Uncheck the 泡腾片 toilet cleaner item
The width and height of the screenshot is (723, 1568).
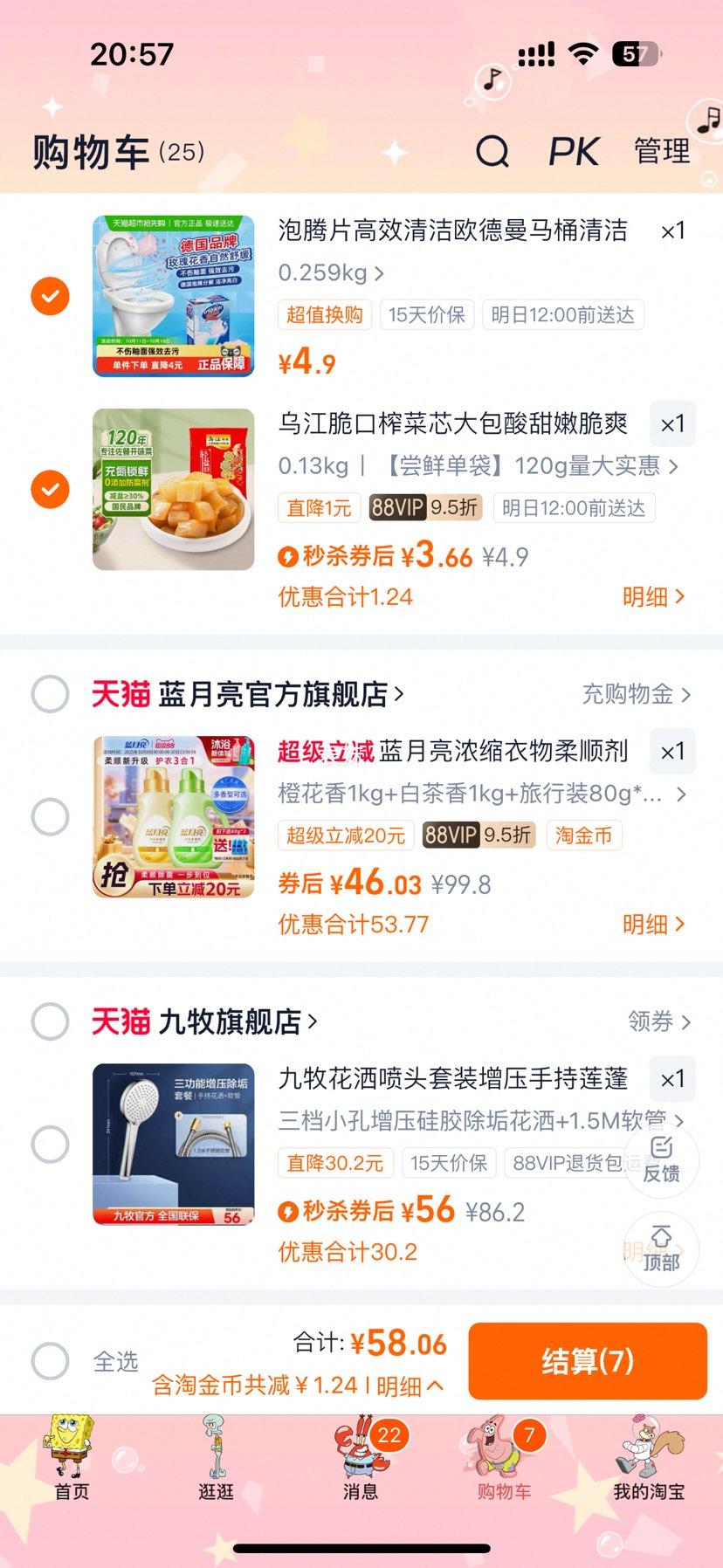50,296
